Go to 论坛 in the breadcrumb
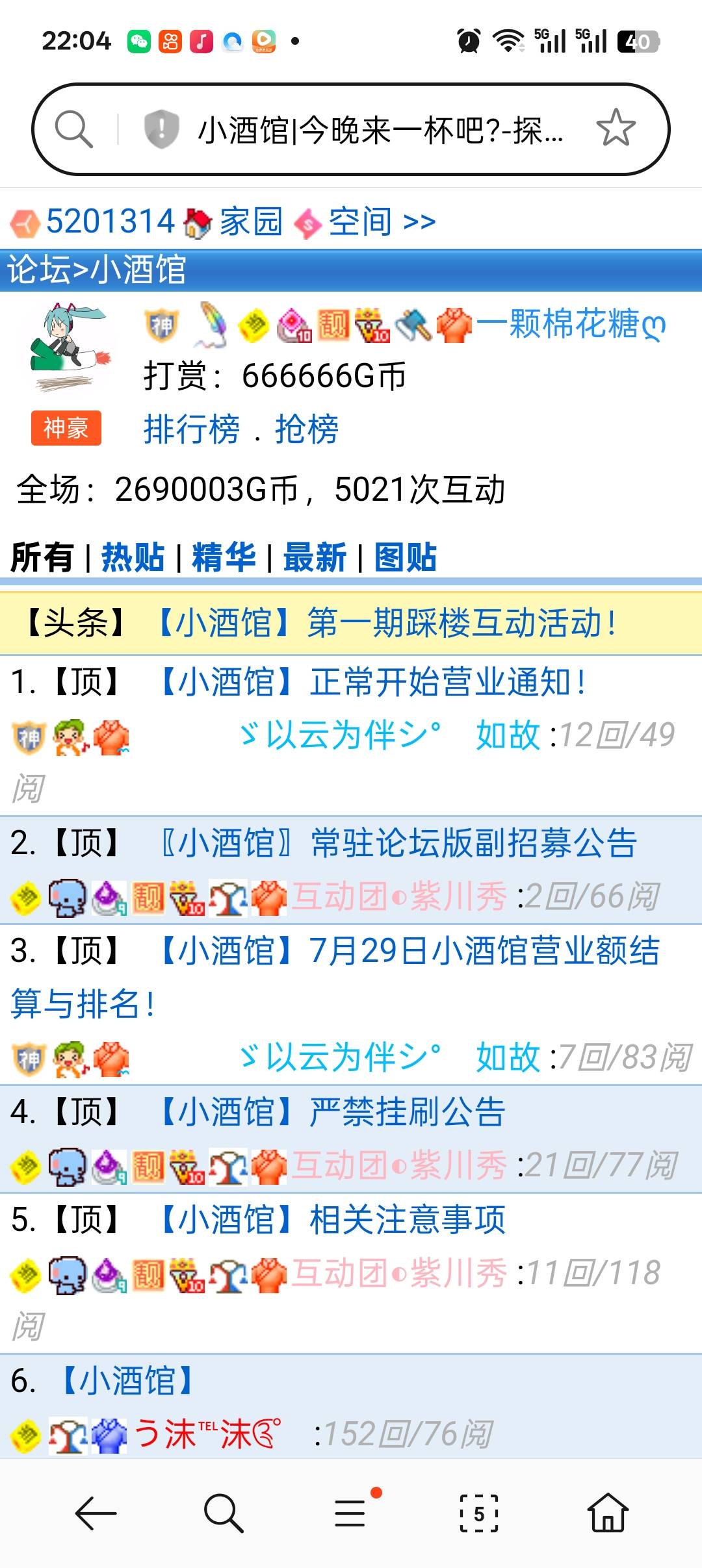Image resolution: width=702 pixels, height=1568 pixels. coord(38,270)
